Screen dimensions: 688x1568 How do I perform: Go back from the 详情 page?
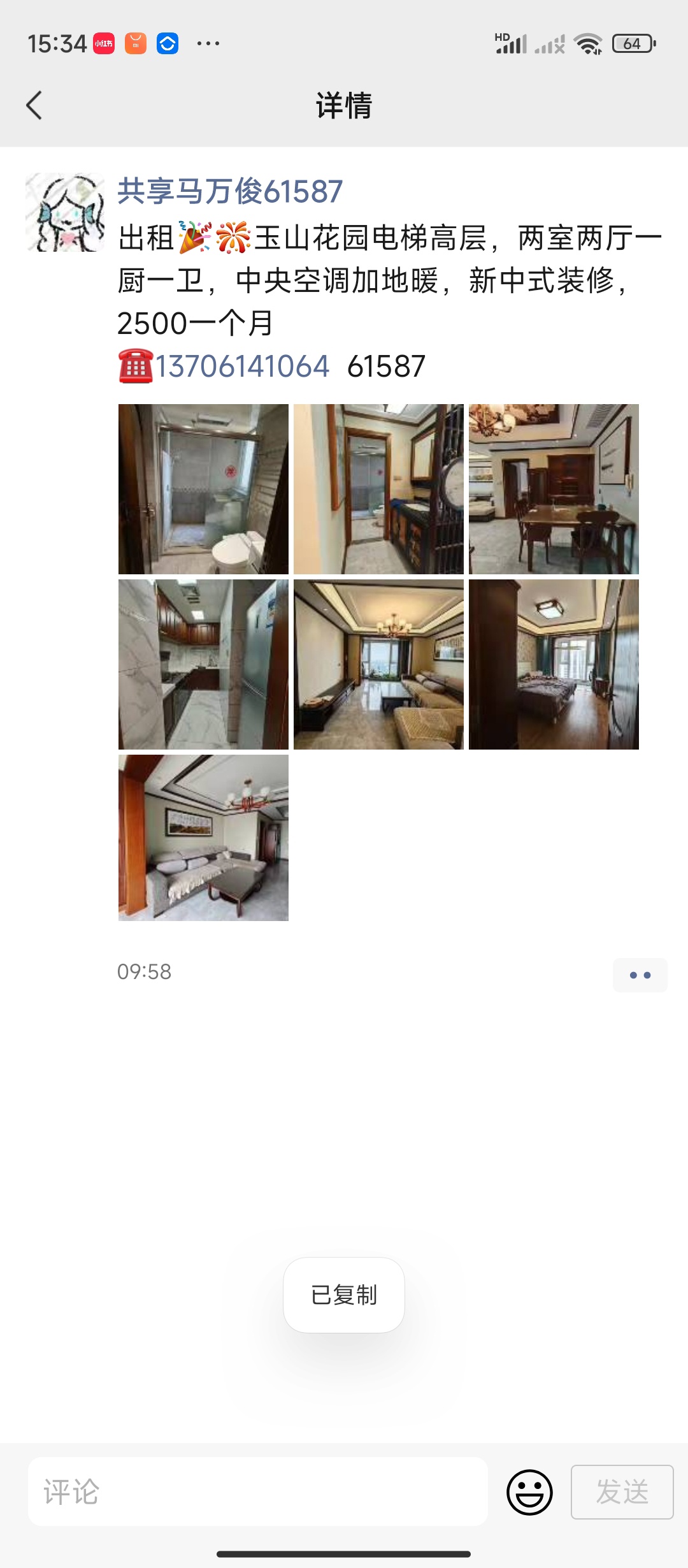coord(34,105)
